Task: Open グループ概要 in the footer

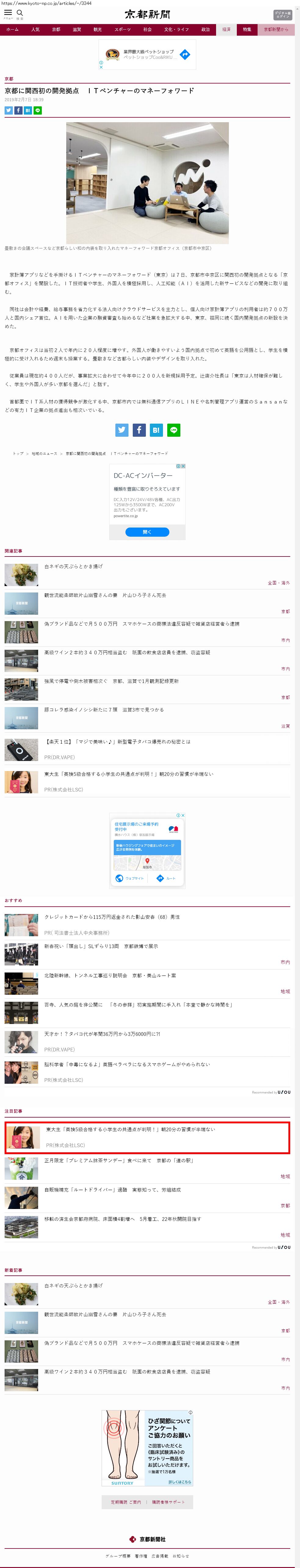Action: tap(118, 1556)
